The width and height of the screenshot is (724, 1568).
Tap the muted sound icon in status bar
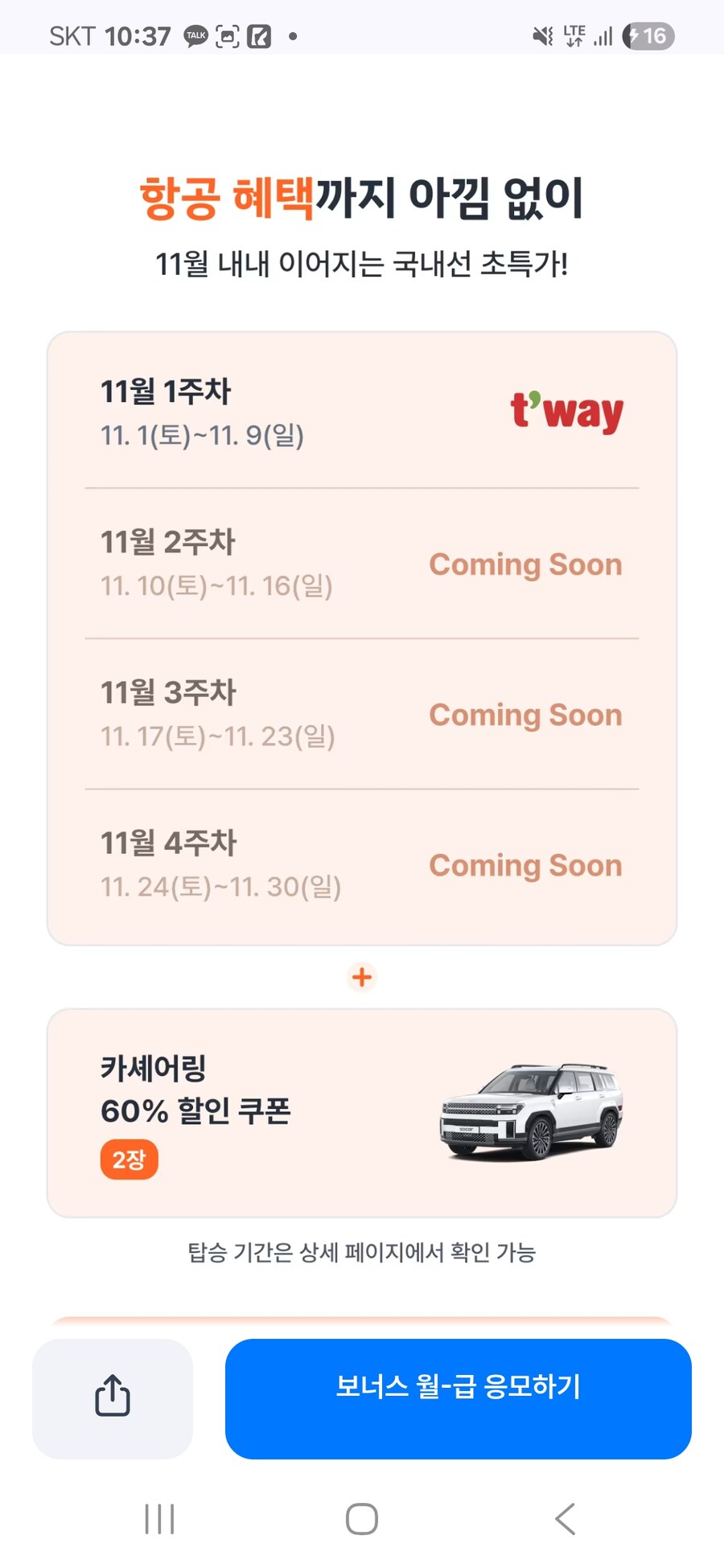tap(542, 35)
